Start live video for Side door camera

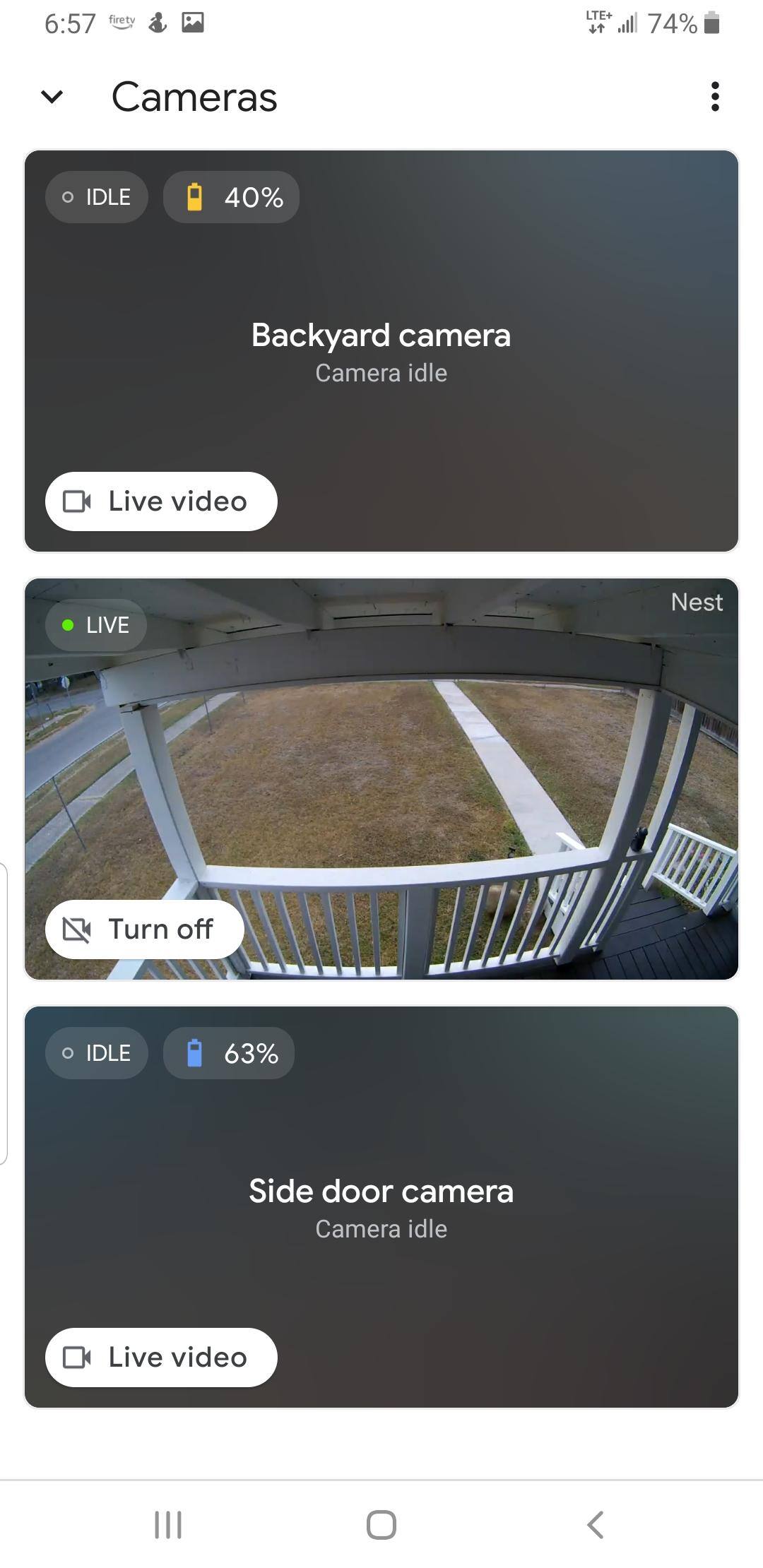point(161,1358)
